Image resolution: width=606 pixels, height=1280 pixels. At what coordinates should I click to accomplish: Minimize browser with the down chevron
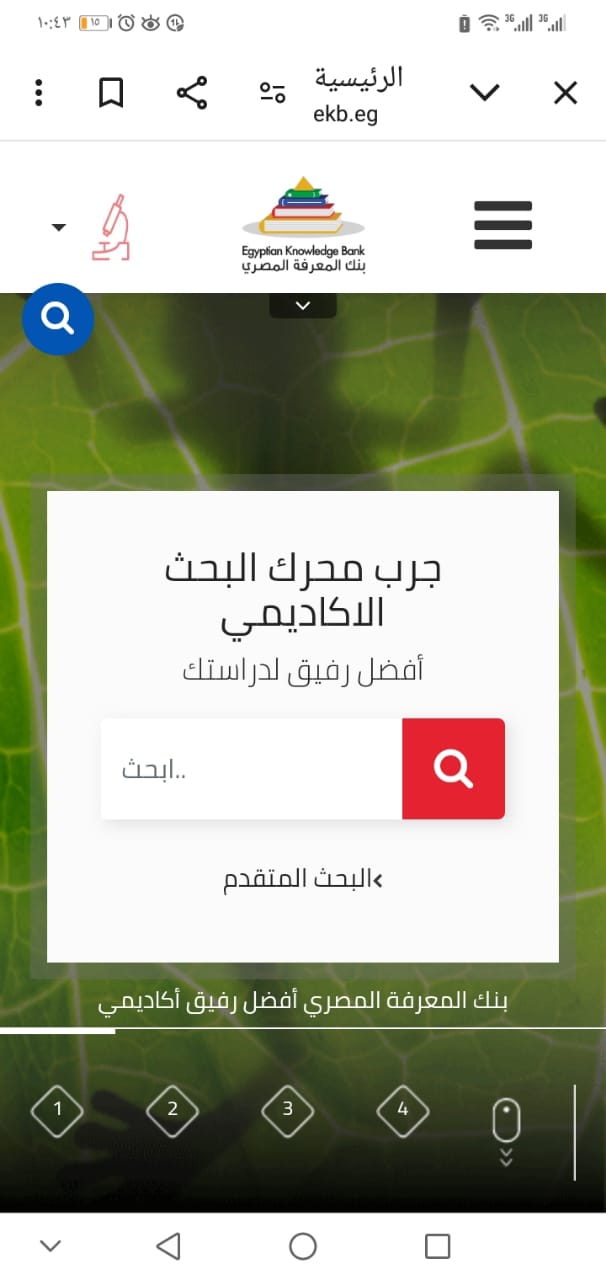tap(484, 93)
